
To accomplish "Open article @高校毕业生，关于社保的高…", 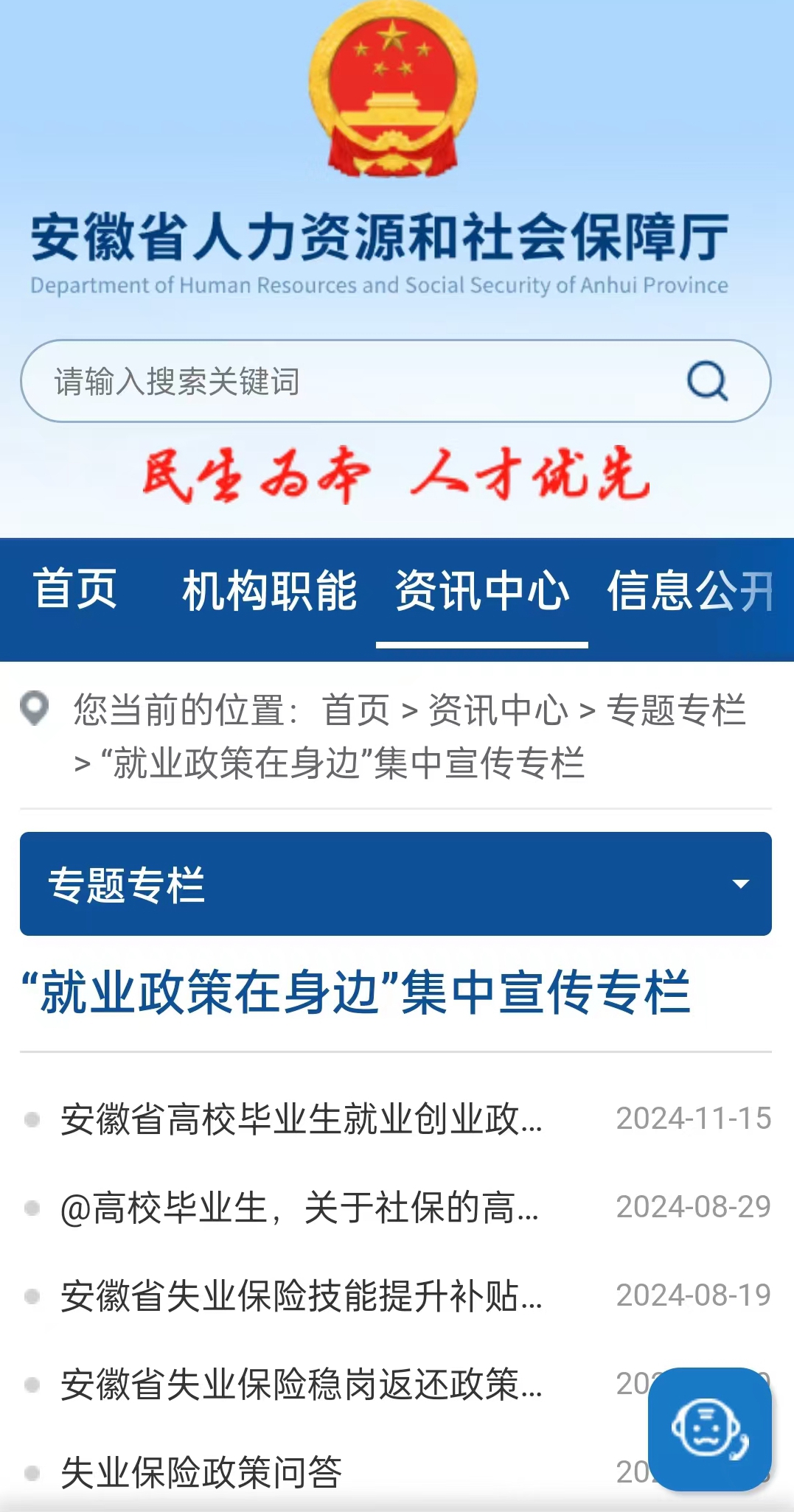I will click(299, 1208).
